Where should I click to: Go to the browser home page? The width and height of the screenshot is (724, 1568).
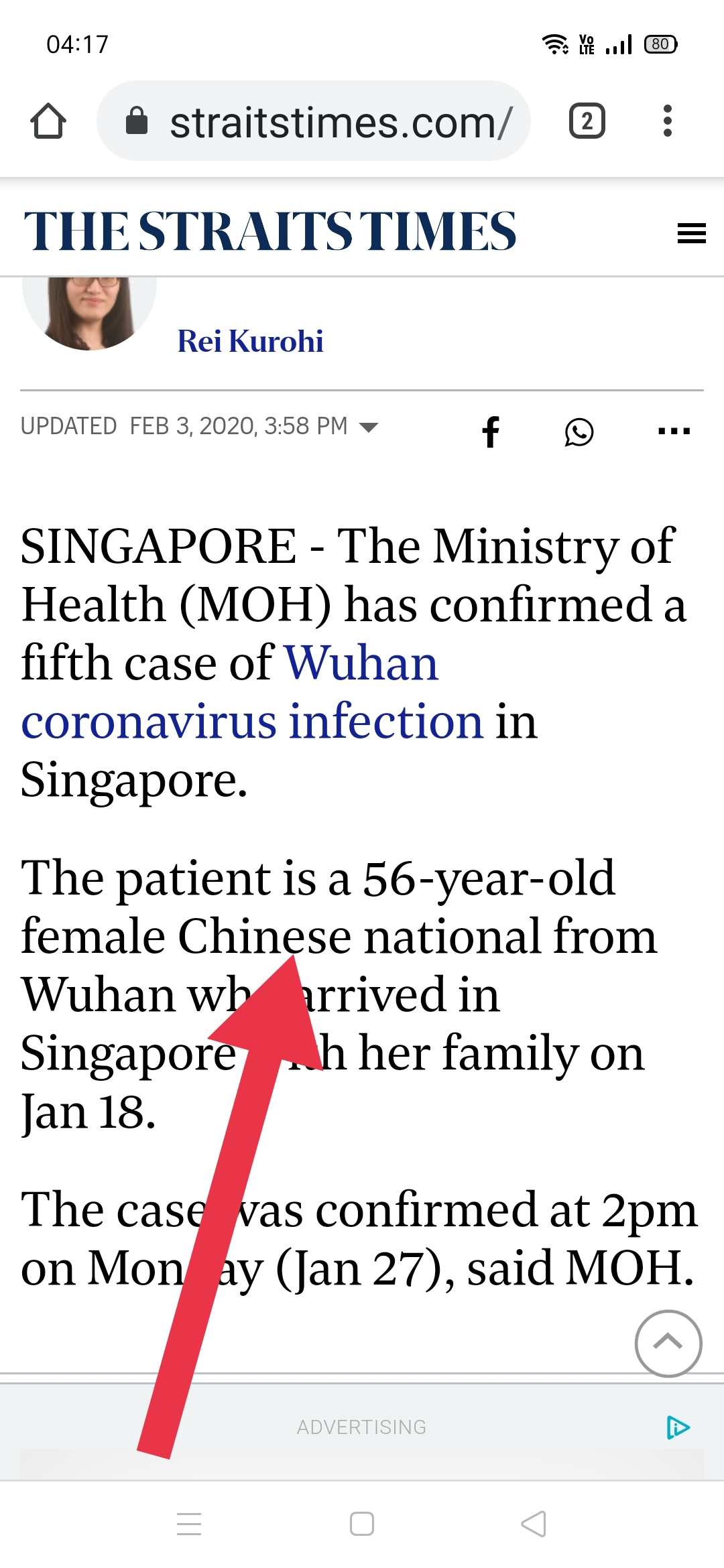[48, 121]
